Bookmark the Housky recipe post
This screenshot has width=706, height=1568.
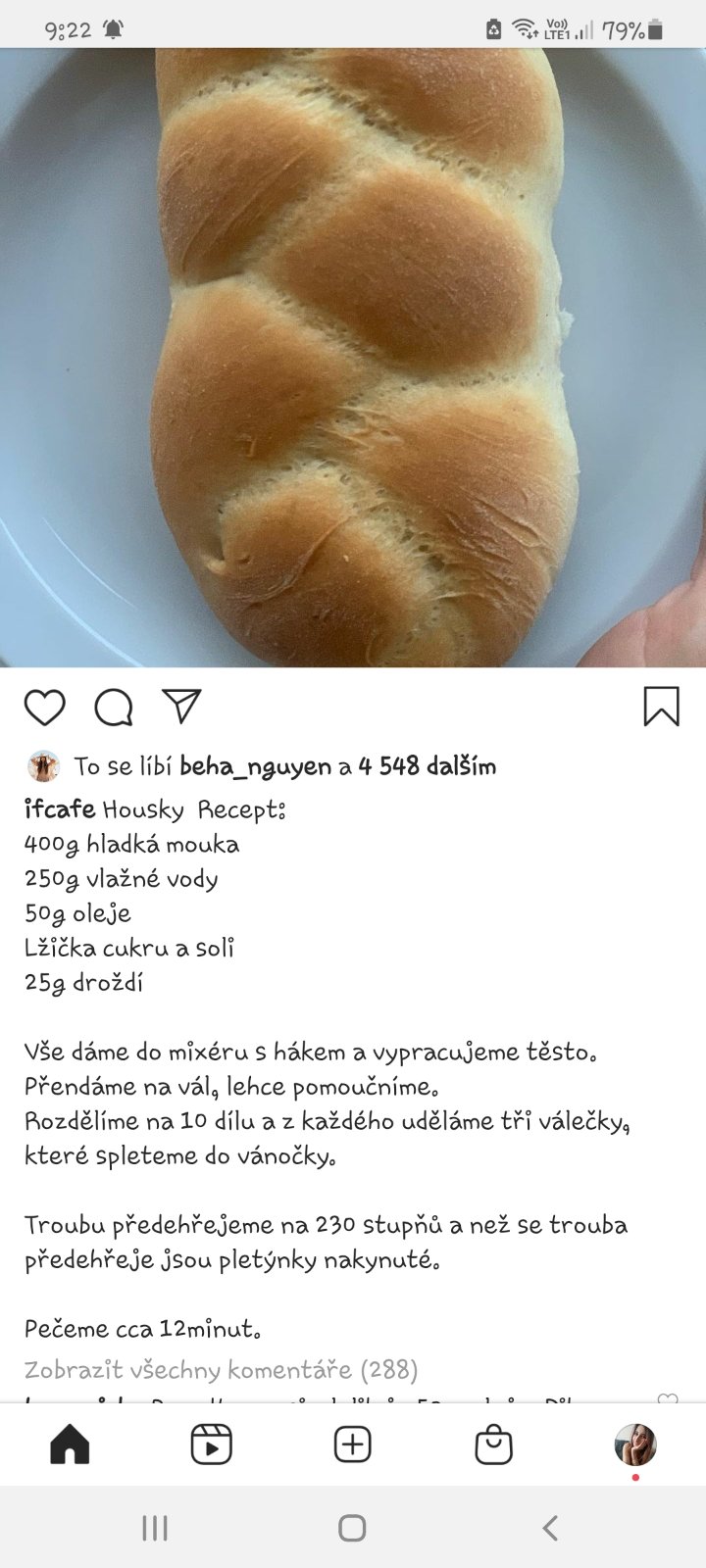661,706
